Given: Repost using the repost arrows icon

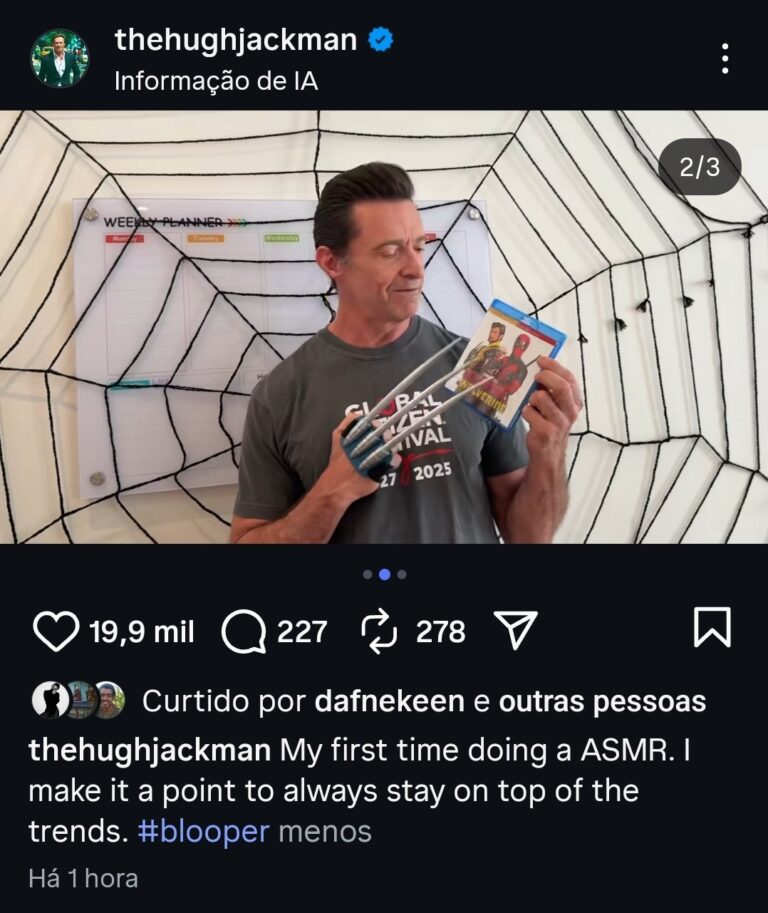Looking at the screenshot, I should [380, 629].
